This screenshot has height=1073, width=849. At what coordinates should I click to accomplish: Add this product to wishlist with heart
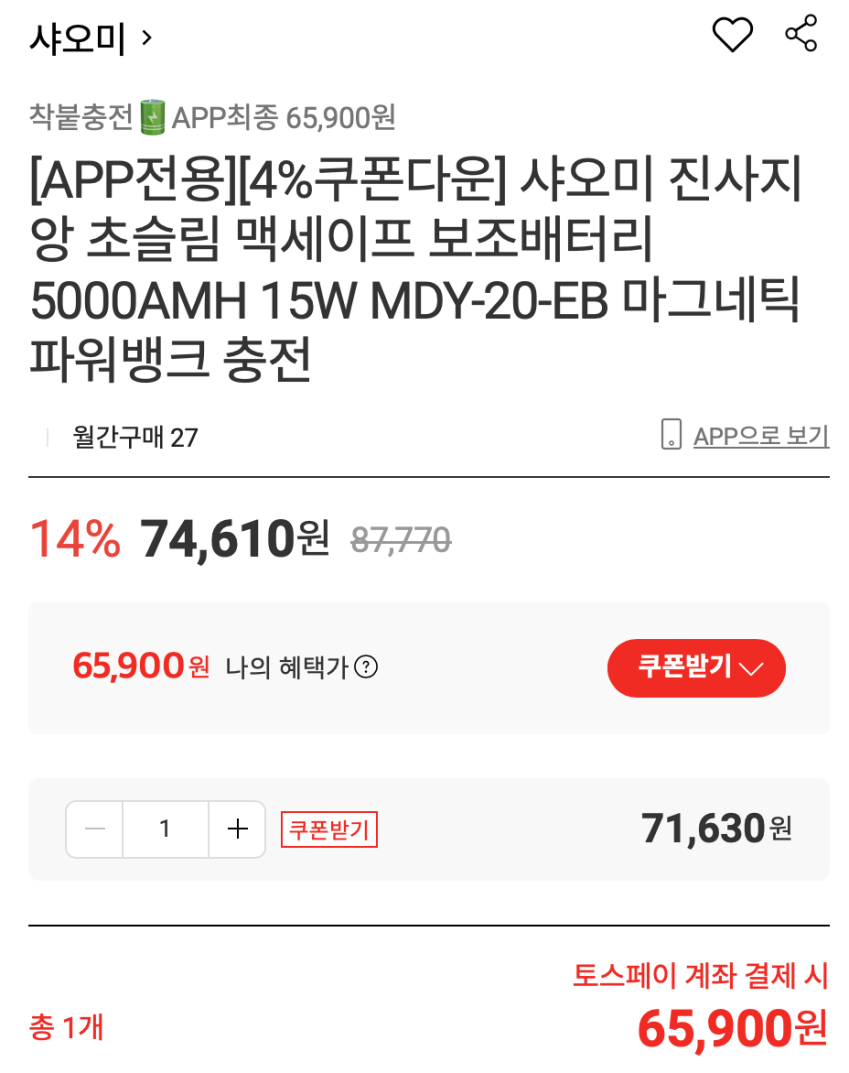732,35
